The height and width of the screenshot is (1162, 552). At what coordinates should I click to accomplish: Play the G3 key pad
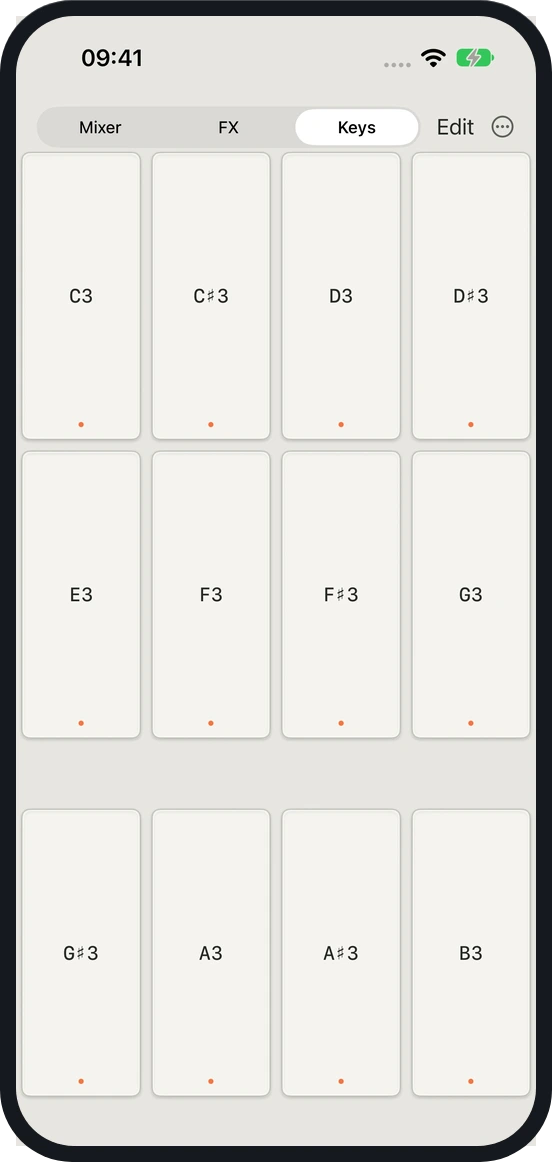click(x=471, y=594)
